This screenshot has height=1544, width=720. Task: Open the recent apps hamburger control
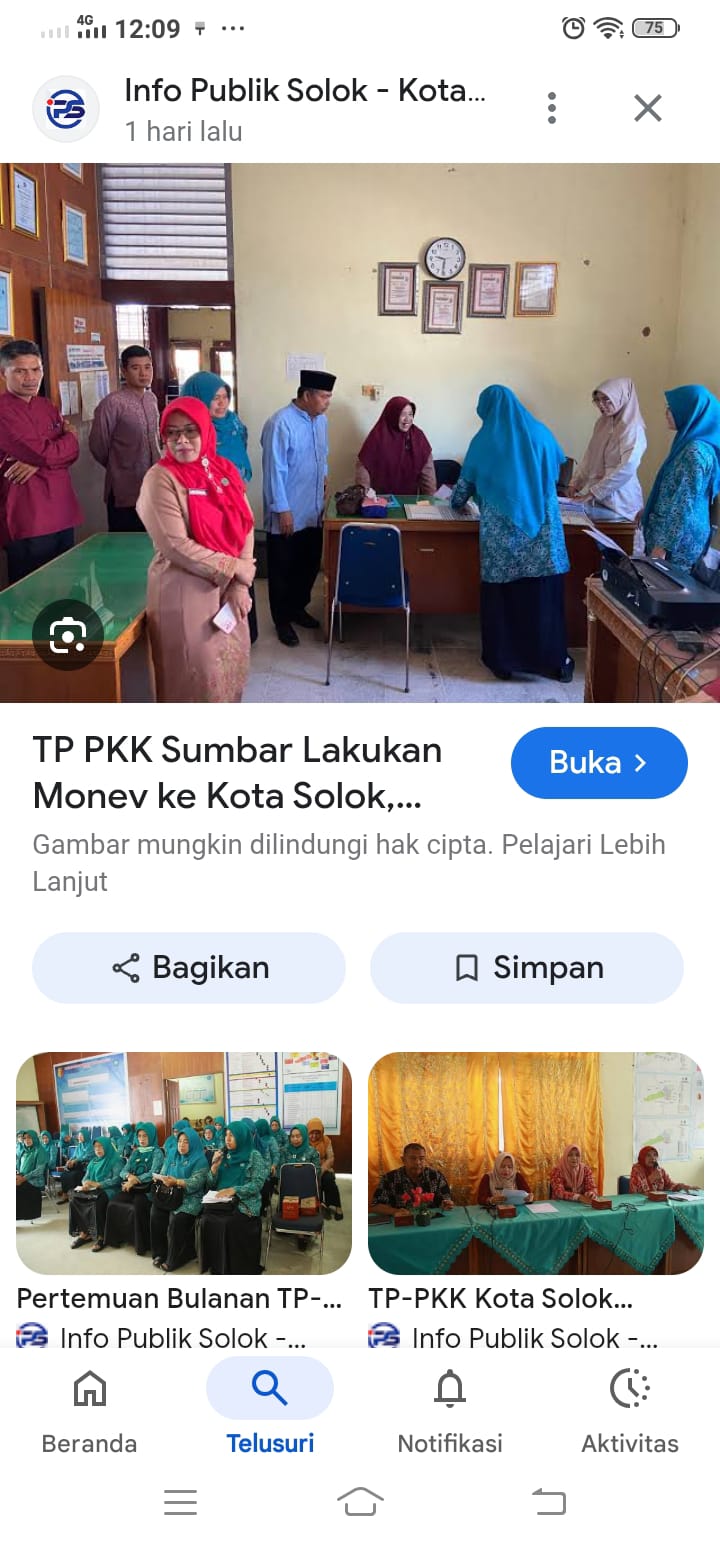tap(180, 1501)
